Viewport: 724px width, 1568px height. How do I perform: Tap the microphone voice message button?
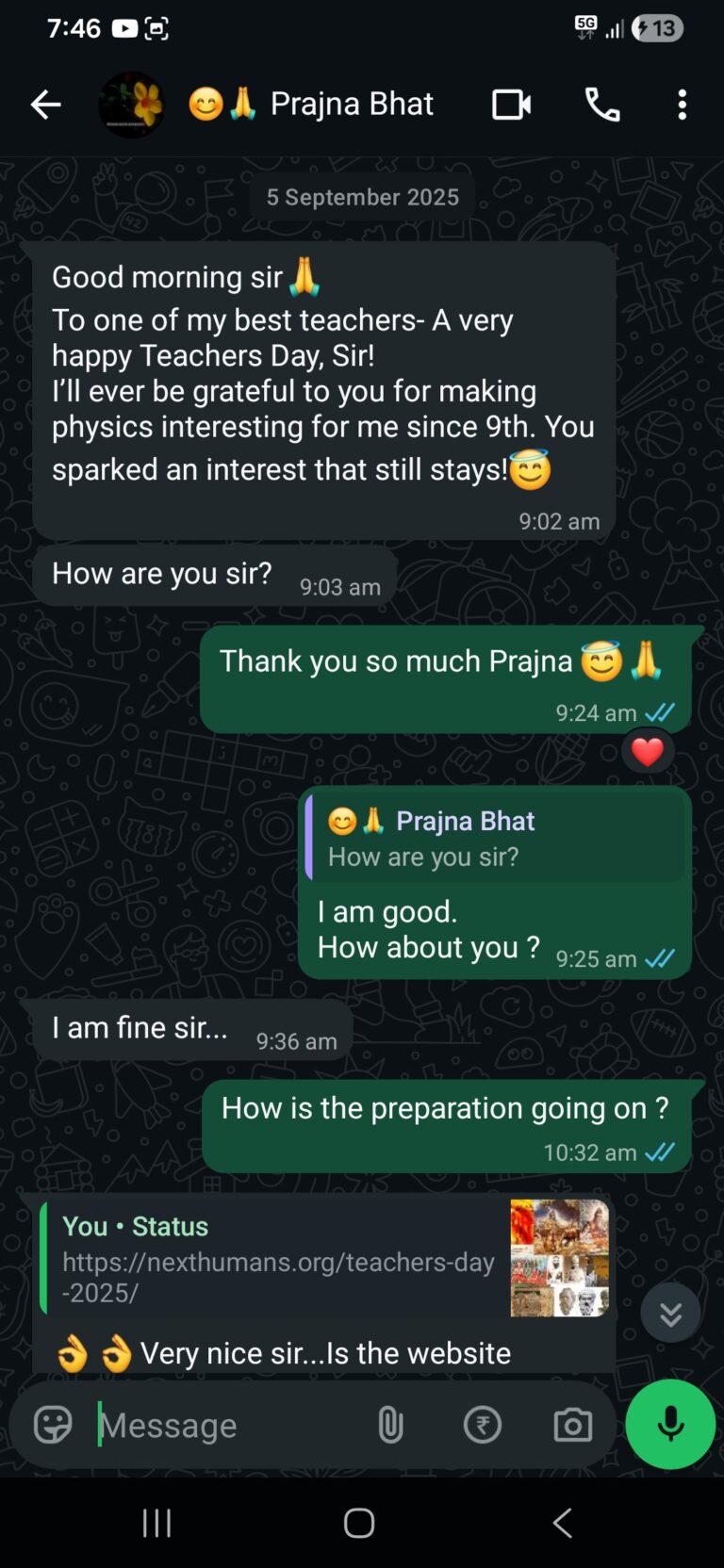670,1424
